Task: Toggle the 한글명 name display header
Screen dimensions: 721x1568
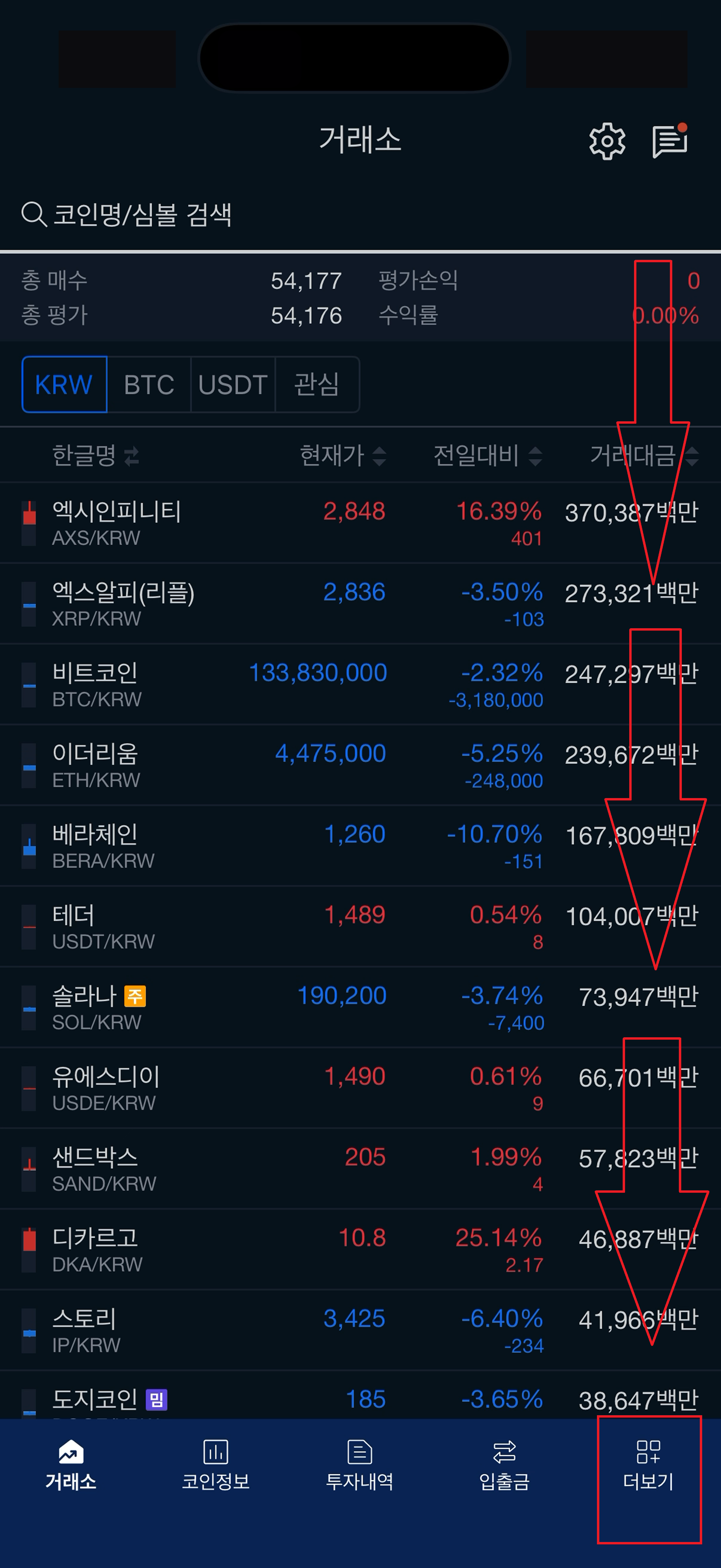Action: 96,455
